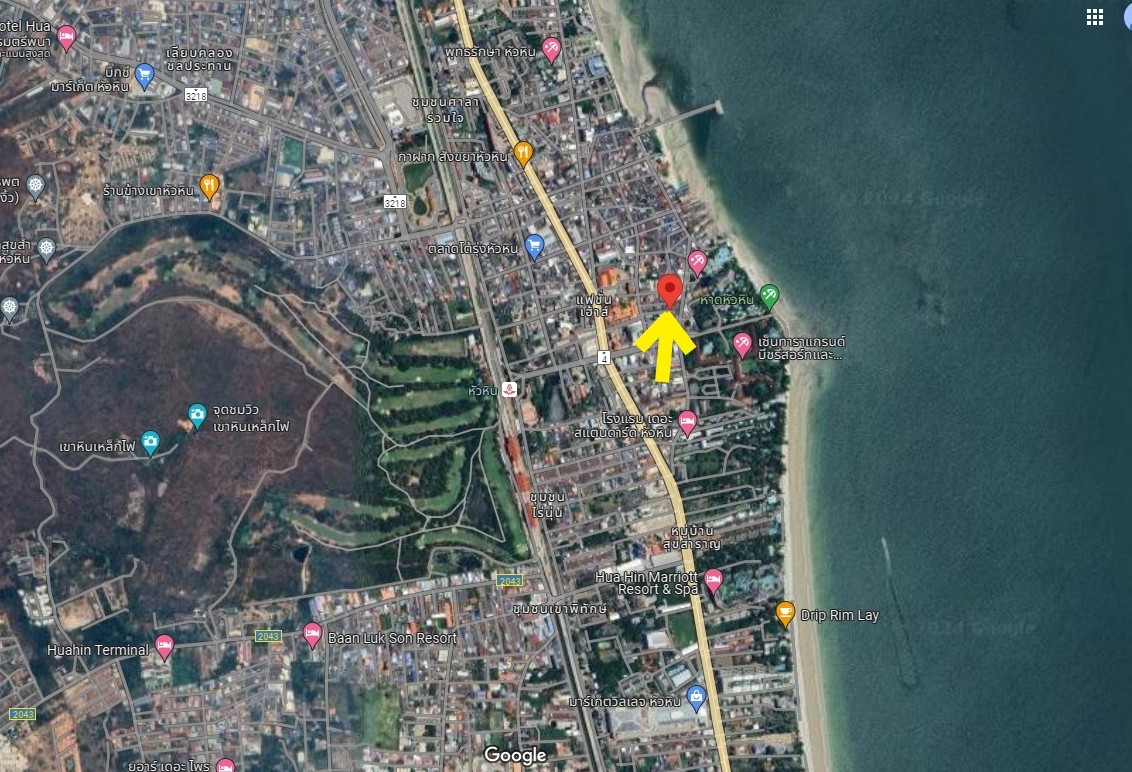Select the red dropped location pin

670,291
